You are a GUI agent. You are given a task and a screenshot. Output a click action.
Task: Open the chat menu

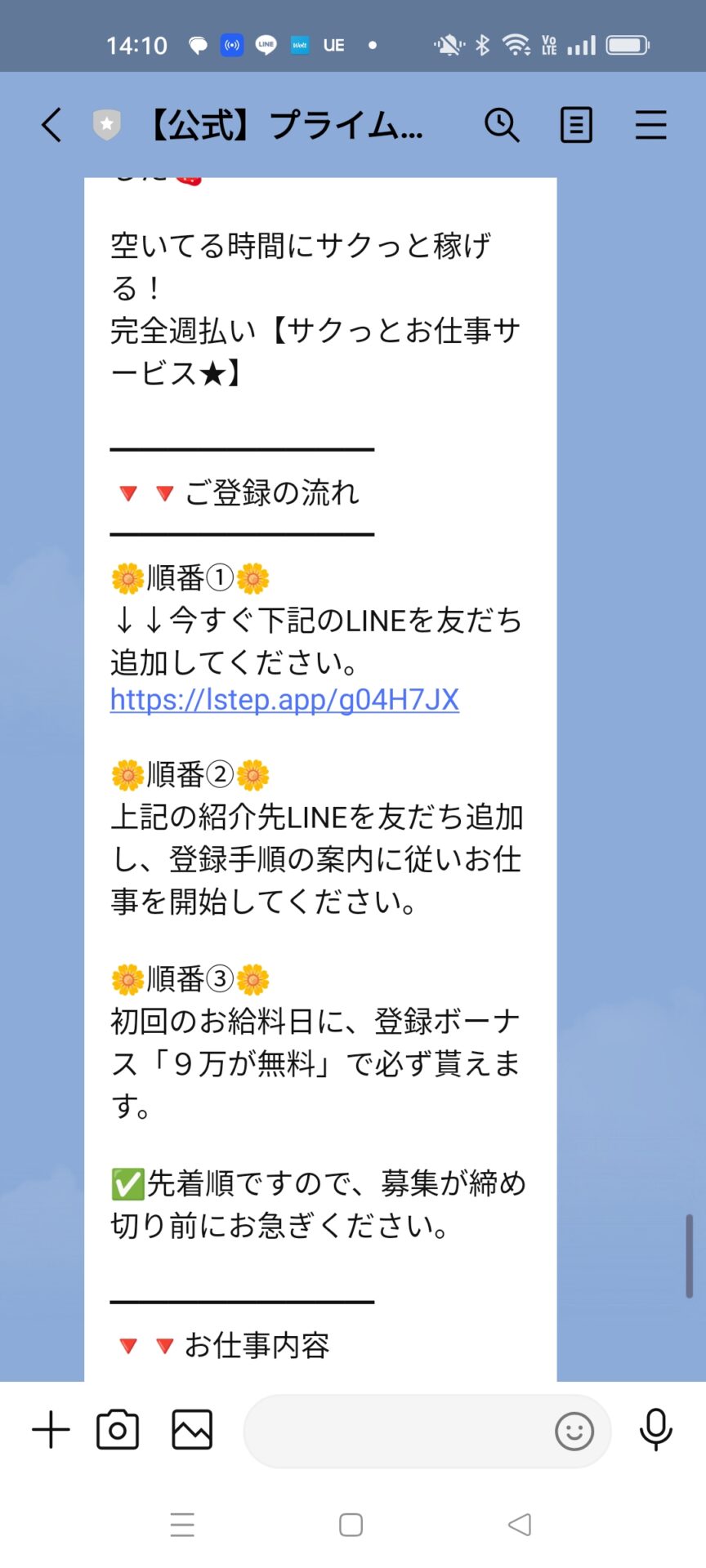(650, 126)
